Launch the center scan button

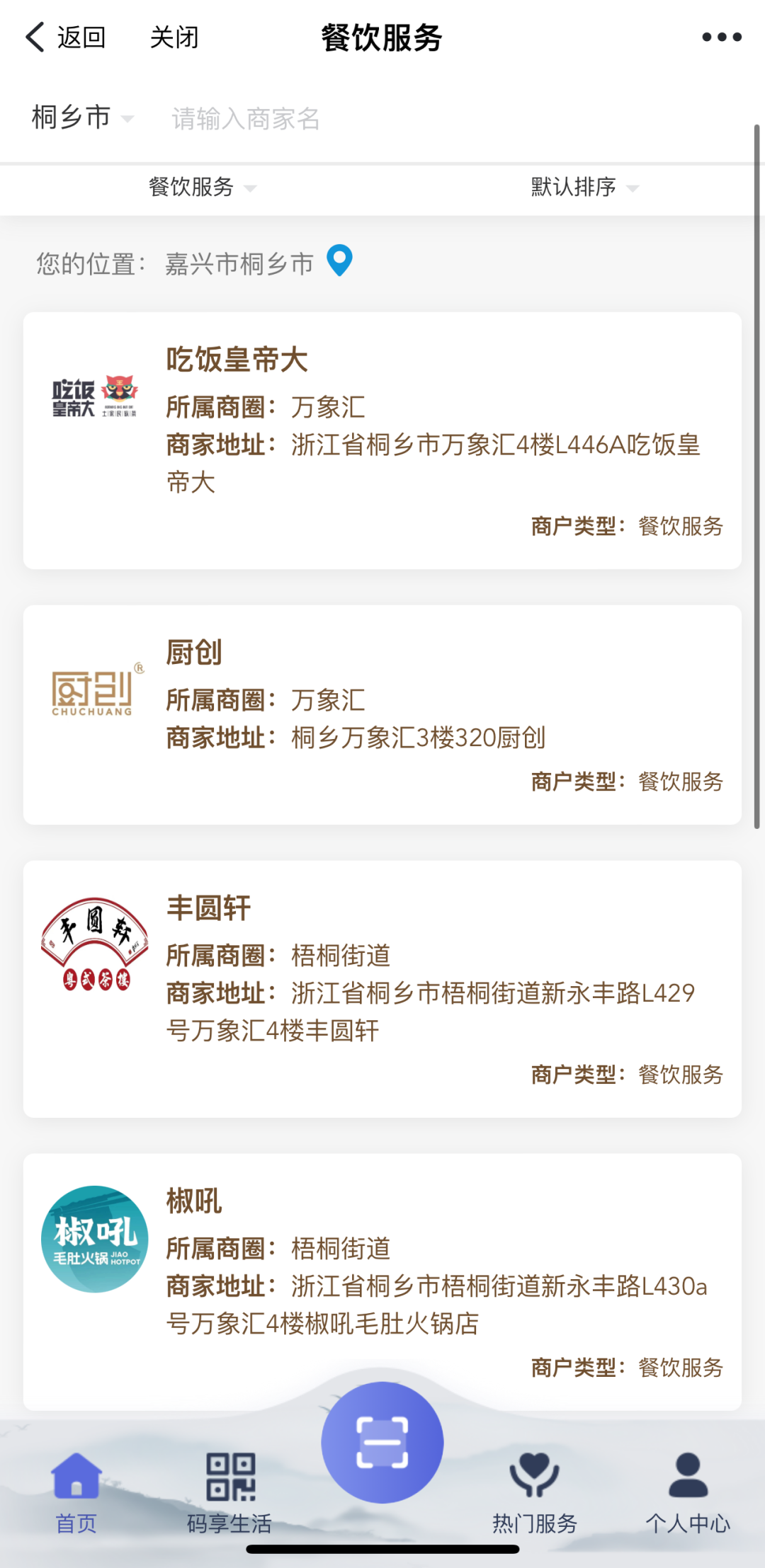point(382,1442)
